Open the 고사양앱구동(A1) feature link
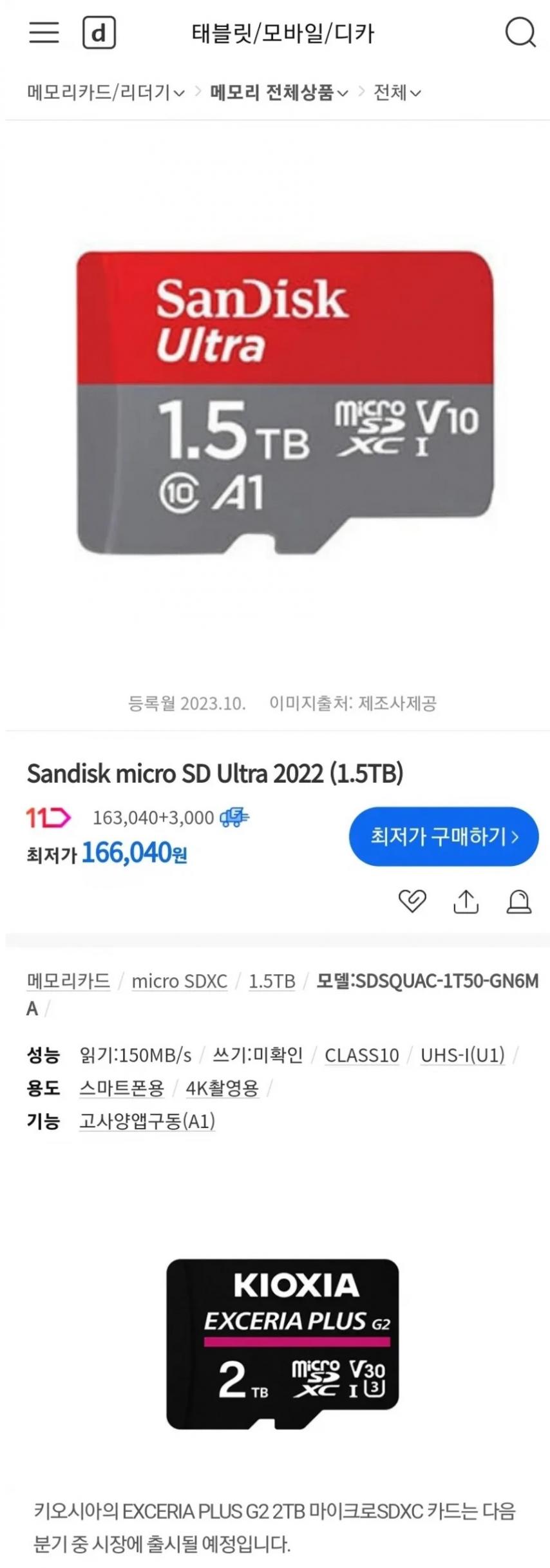This screenshot has width=550, height=1568. click(x=147, y=1122)
